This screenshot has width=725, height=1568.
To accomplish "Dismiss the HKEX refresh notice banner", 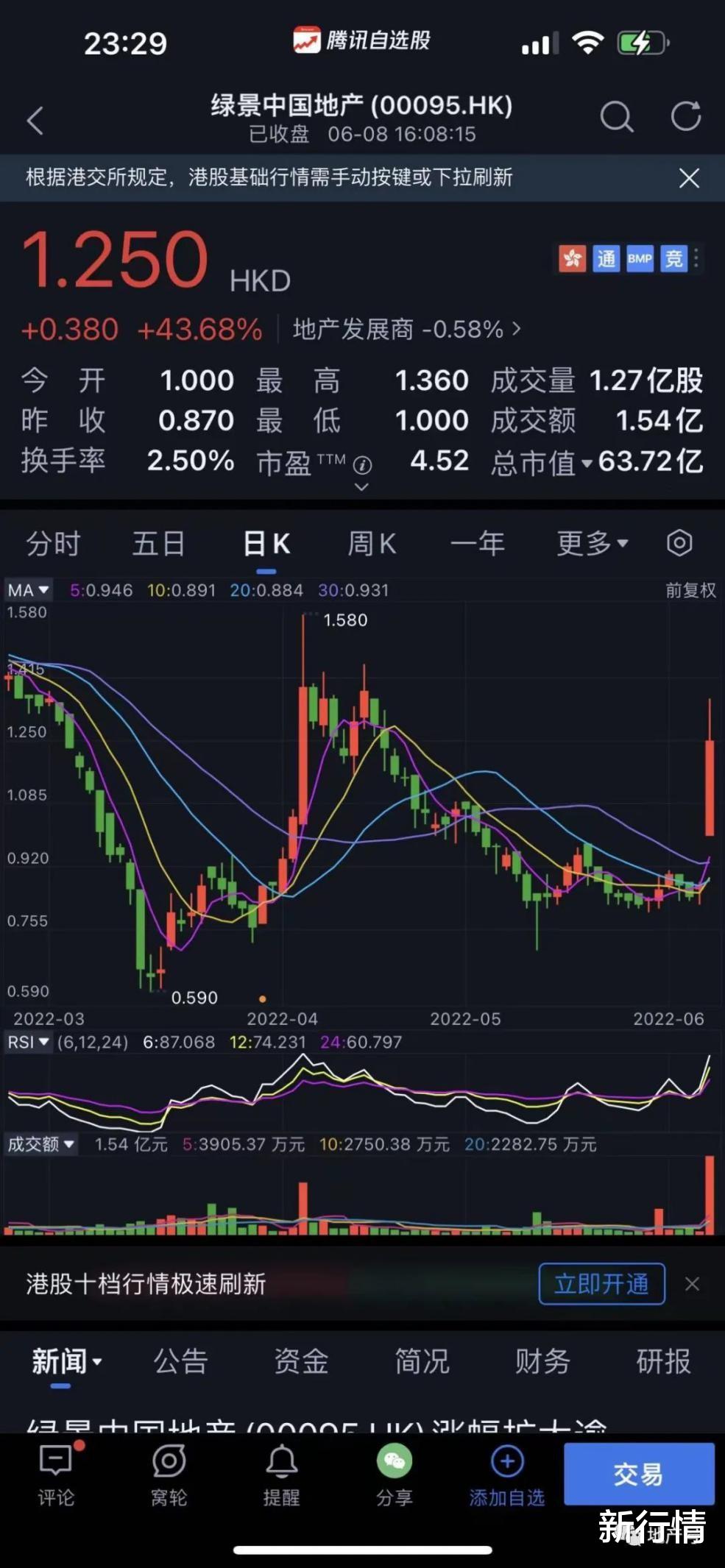I will [689, 179].
